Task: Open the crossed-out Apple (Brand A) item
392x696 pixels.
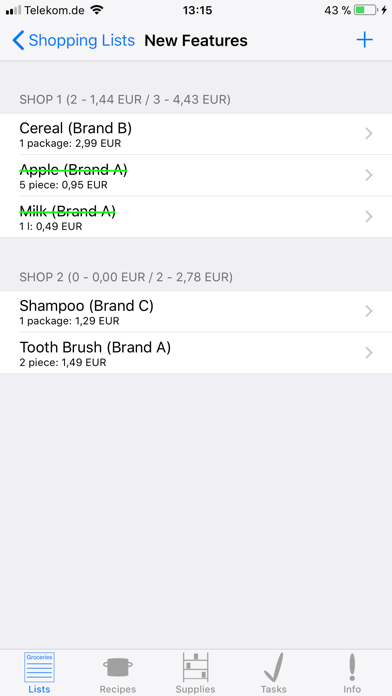Action: 196,175
